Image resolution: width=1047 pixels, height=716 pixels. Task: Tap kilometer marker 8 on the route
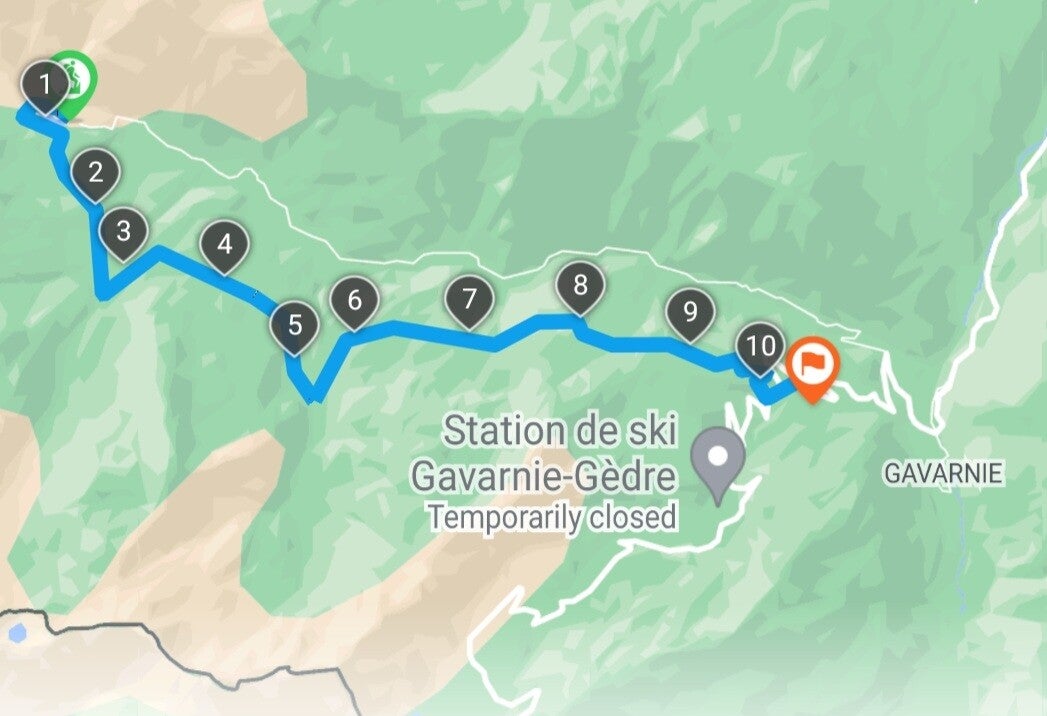(580, 286)
